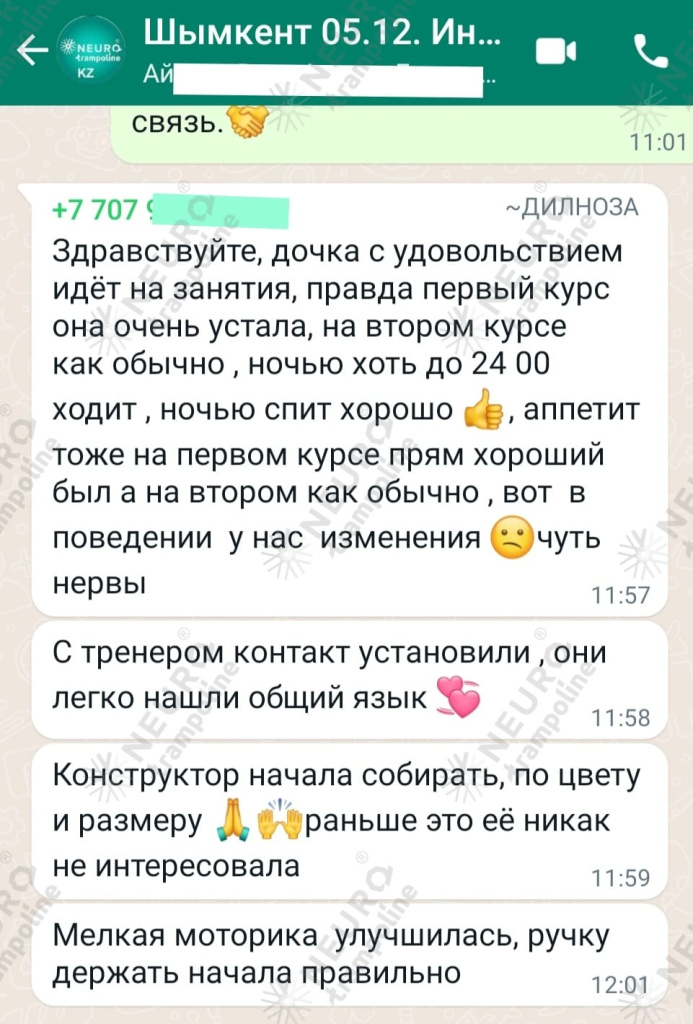693x1024 pixels.
Task: Tap the +7 707 sender number
Action: tap(100, 211)
